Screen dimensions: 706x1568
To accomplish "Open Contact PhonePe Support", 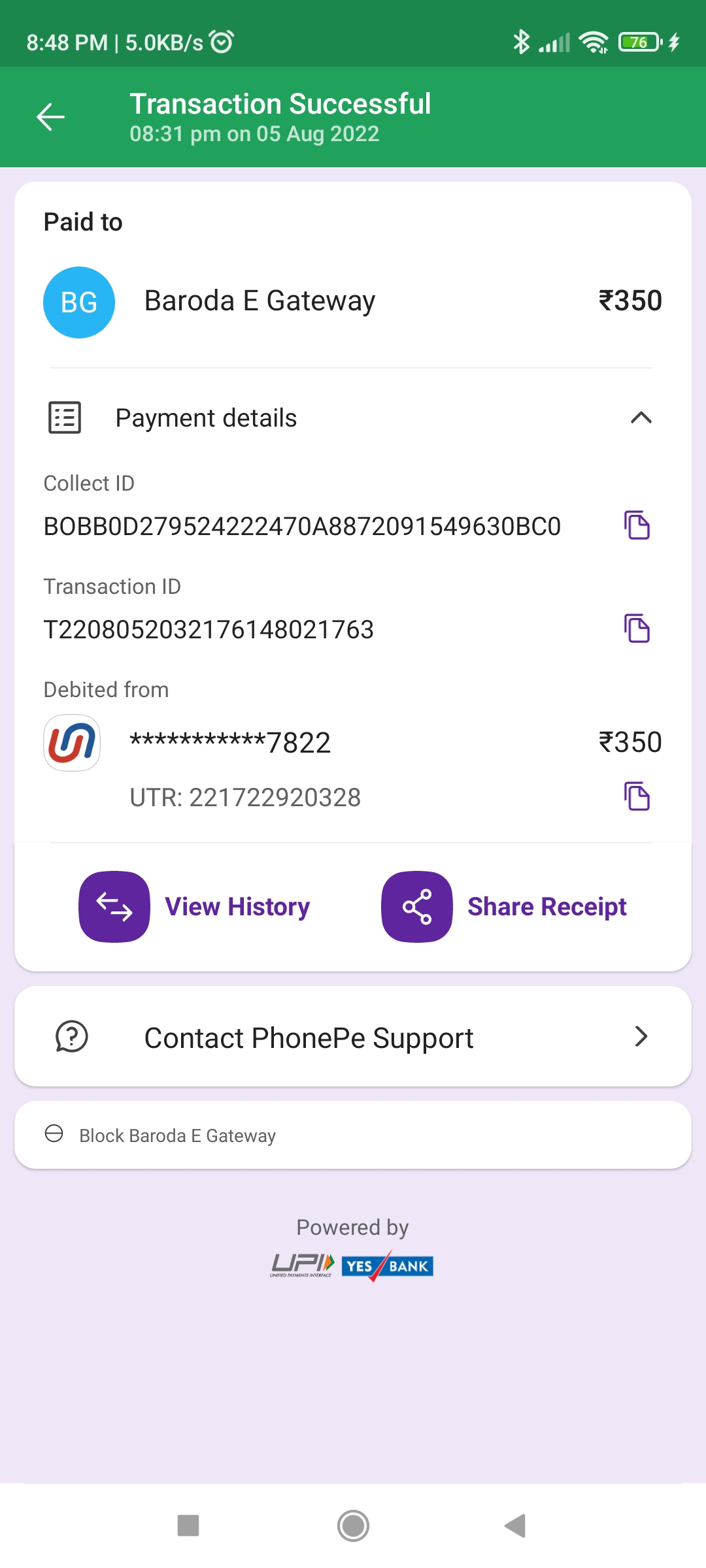I will point(353,1037).
